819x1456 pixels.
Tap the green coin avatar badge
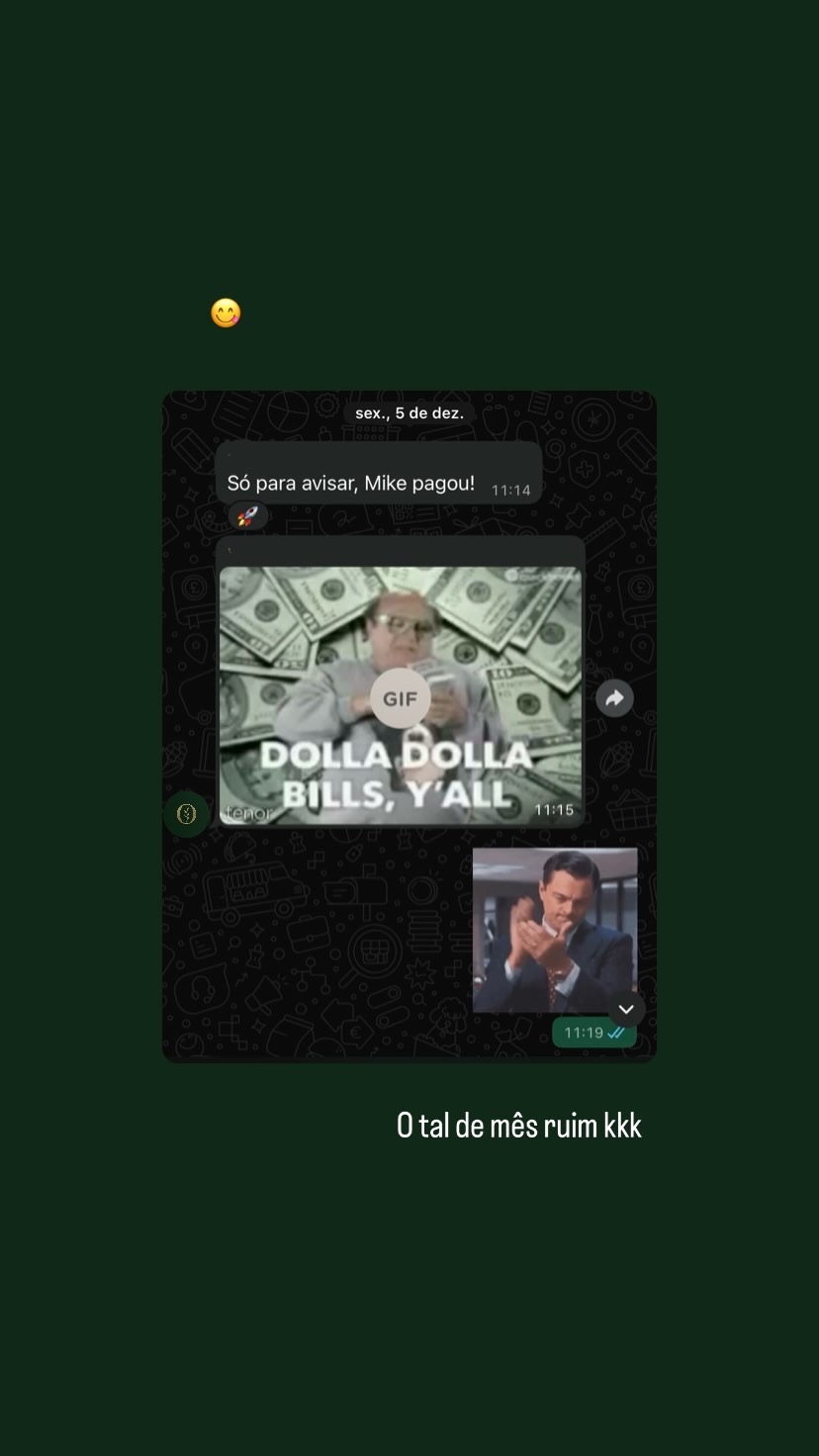(185, 813)
